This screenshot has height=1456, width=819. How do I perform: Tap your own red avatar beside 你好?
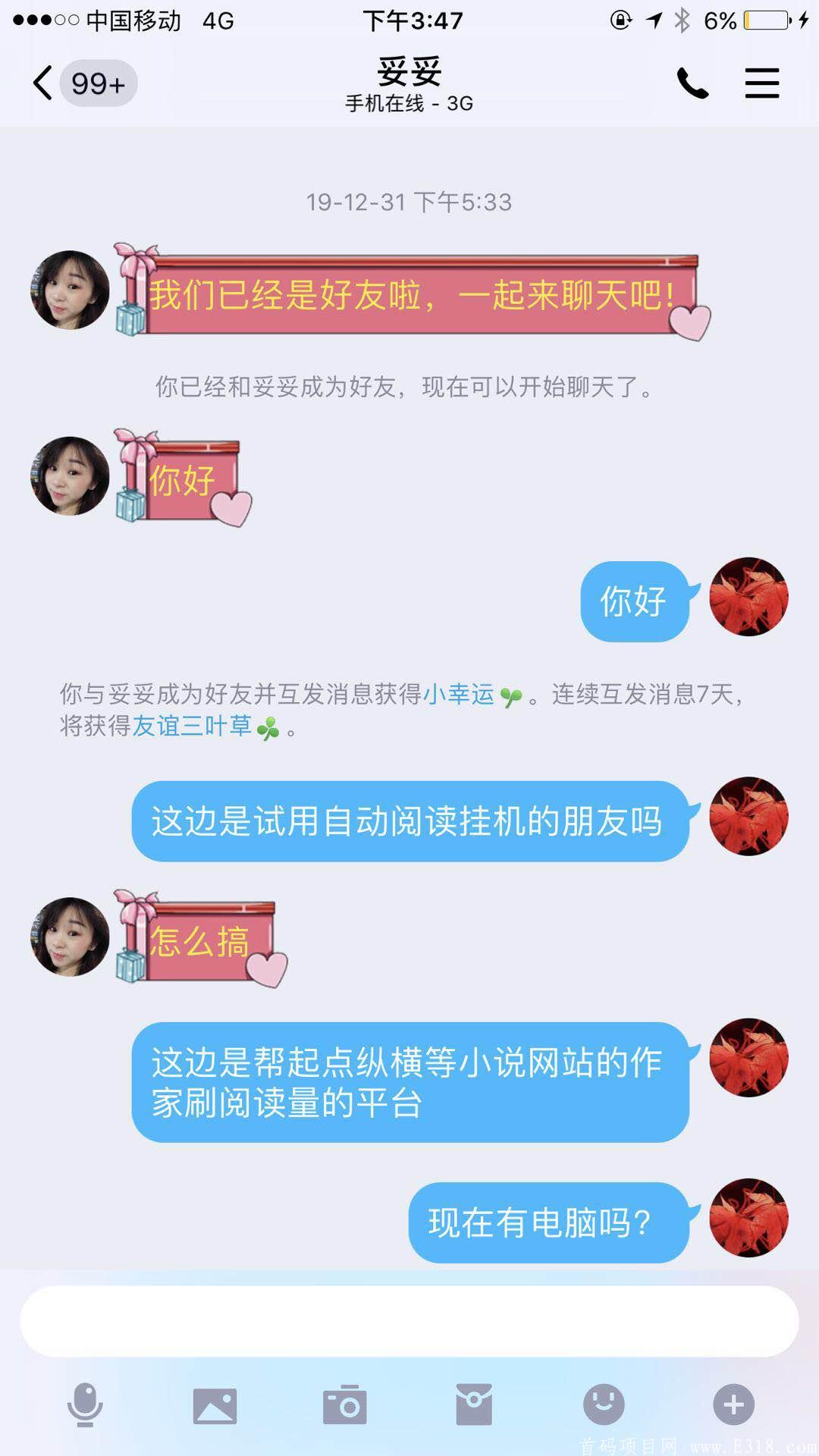coord(749,597)
